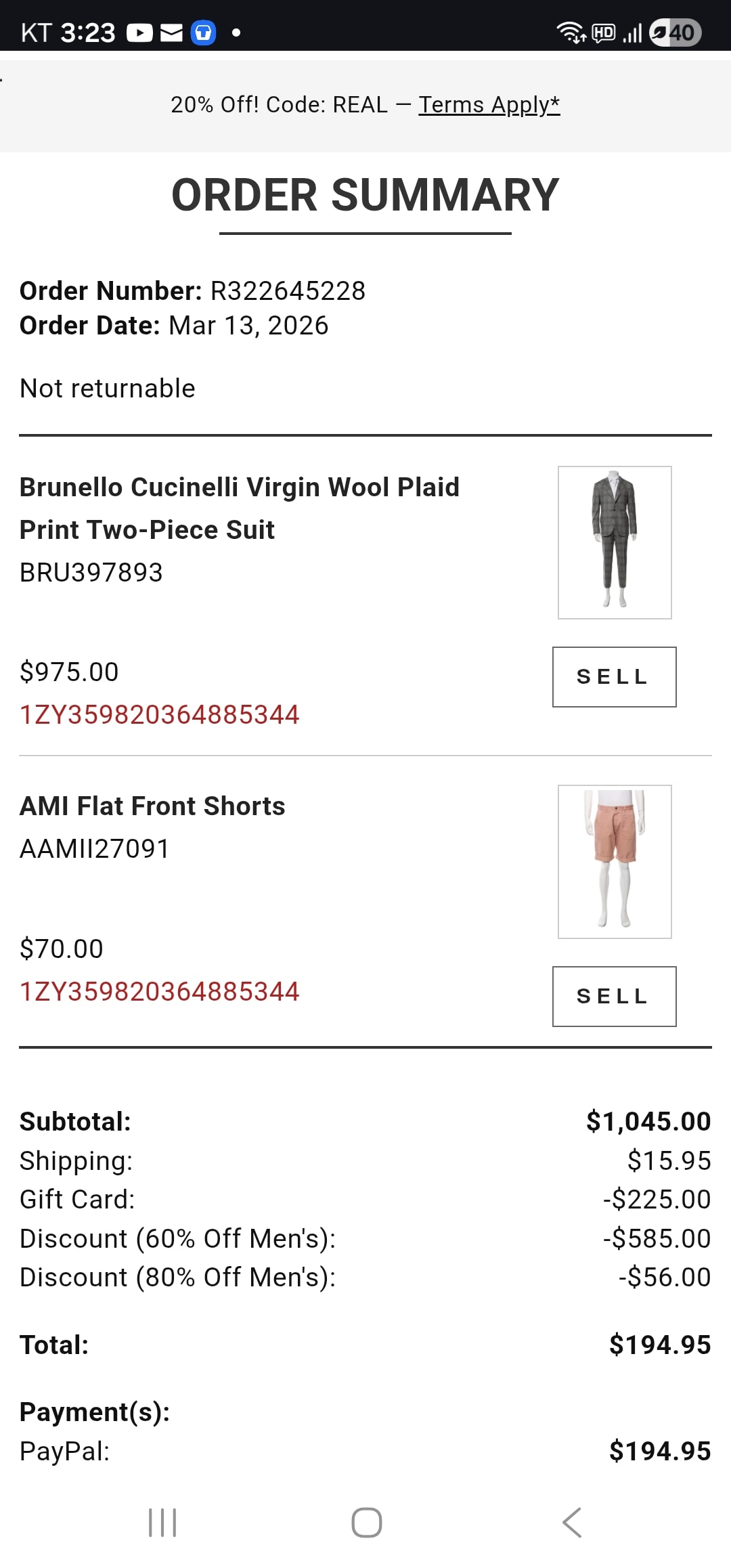This screenshot has height=1568, width=731.
Task: Tap the Wi-Fi status icon
Action: tap(570, 32)
